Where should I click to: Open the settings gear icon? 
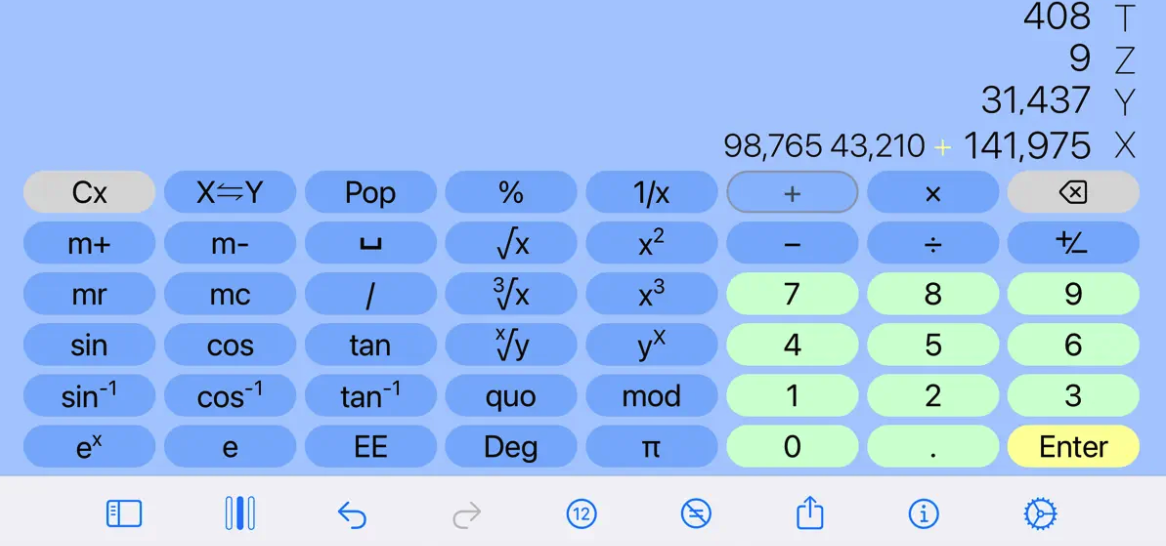[1040, 514]
